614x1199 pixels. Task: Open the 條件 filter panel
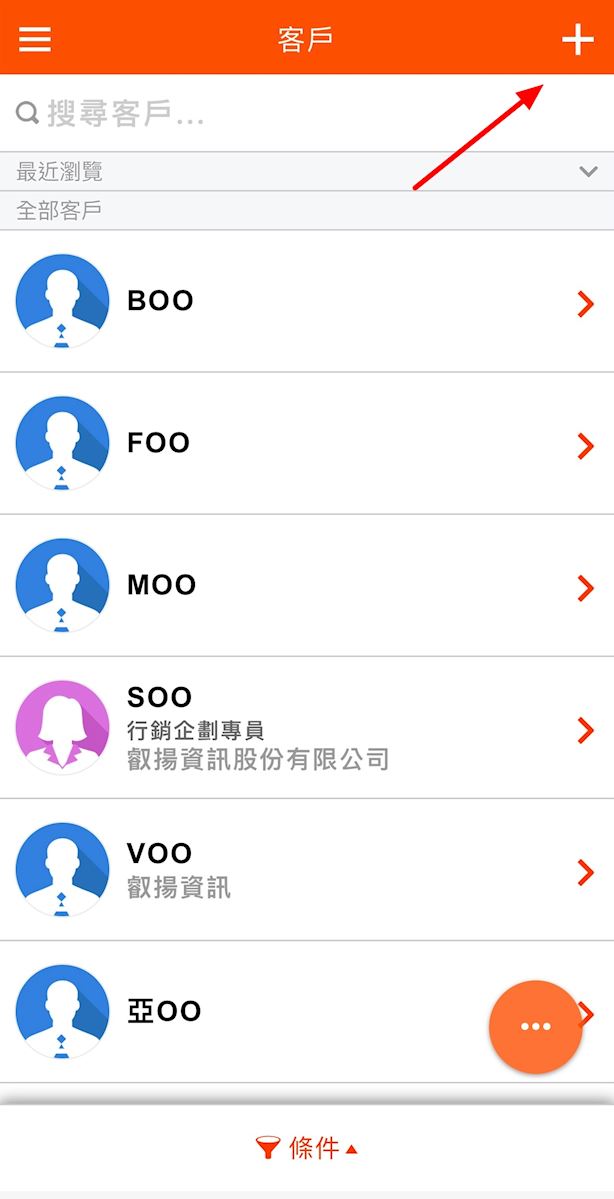click(x=307, y=1148)
